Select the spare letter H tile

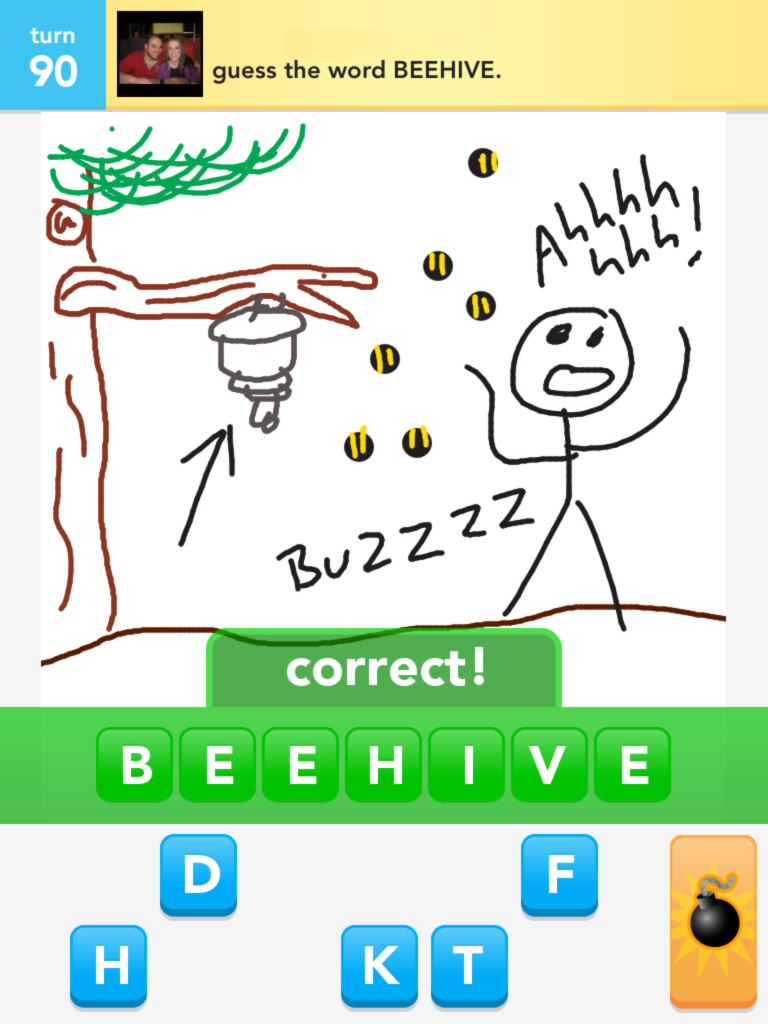108,965
